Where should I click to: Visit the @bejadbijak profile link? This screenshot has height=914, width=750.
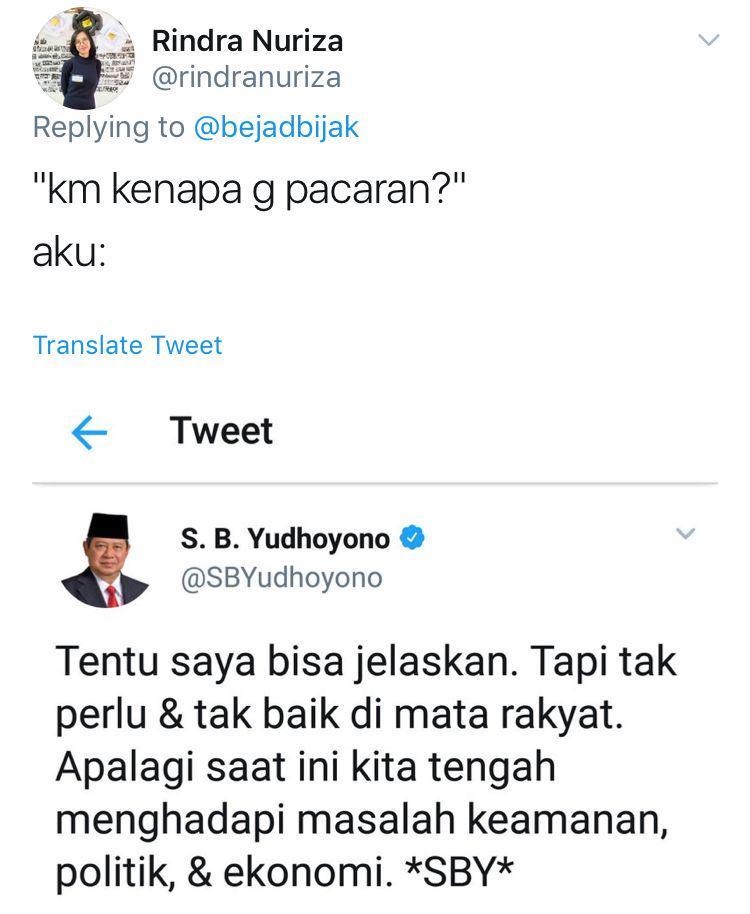275,128
